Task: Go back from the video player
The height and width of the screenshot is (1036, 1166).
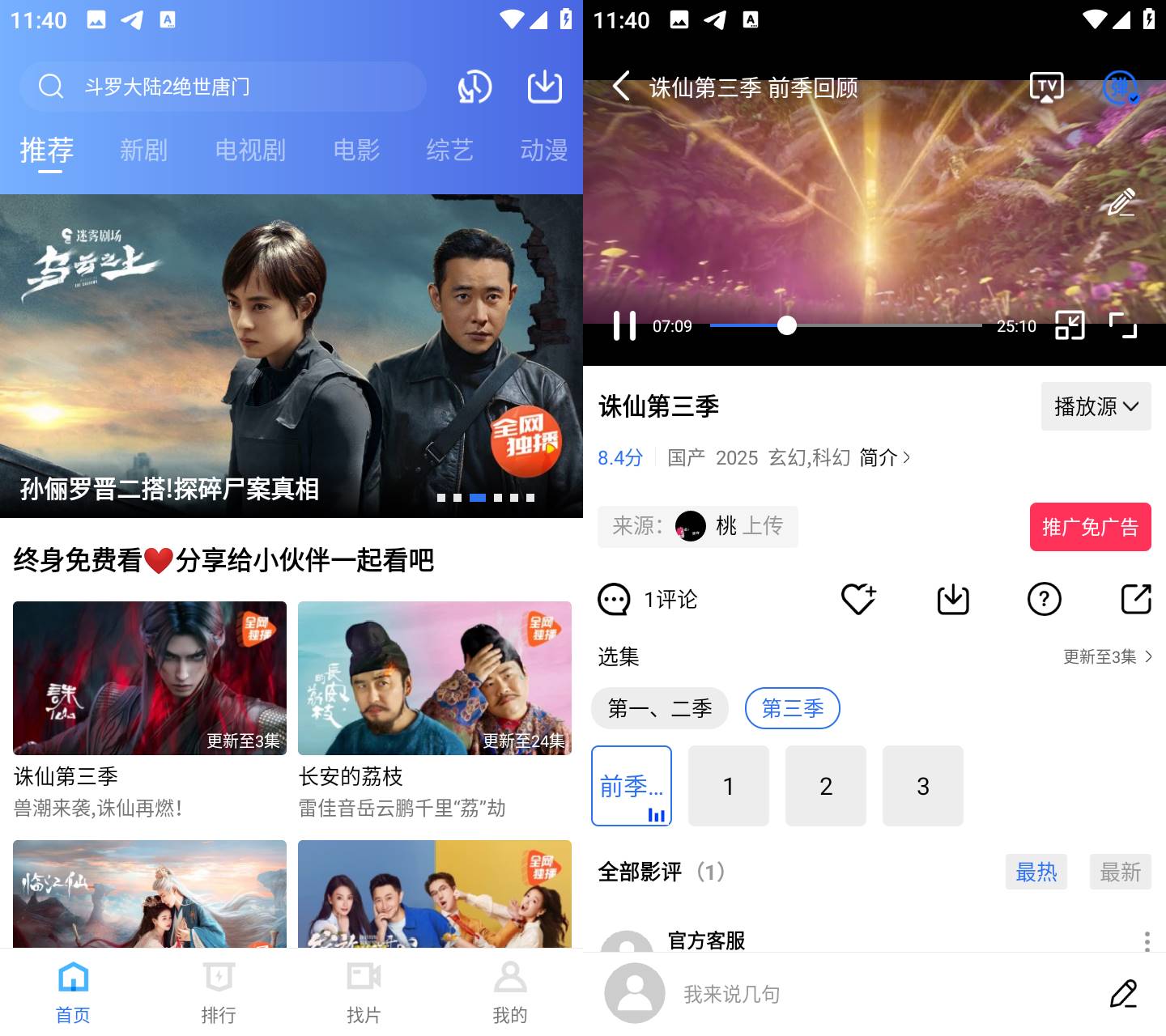Action: point(621,86)
